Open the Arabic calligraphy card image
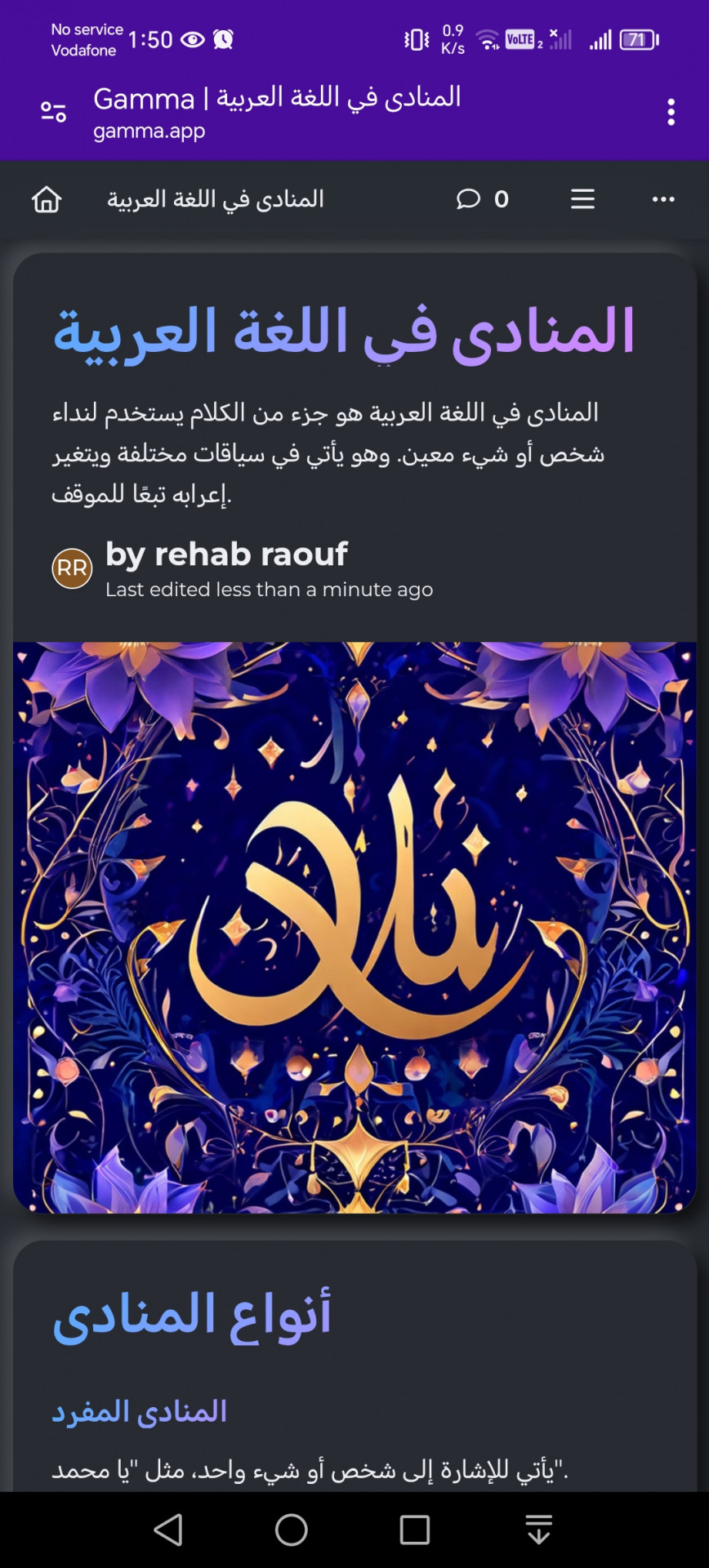This screenshot has width=709, height=1568. [x=354, y=927]
